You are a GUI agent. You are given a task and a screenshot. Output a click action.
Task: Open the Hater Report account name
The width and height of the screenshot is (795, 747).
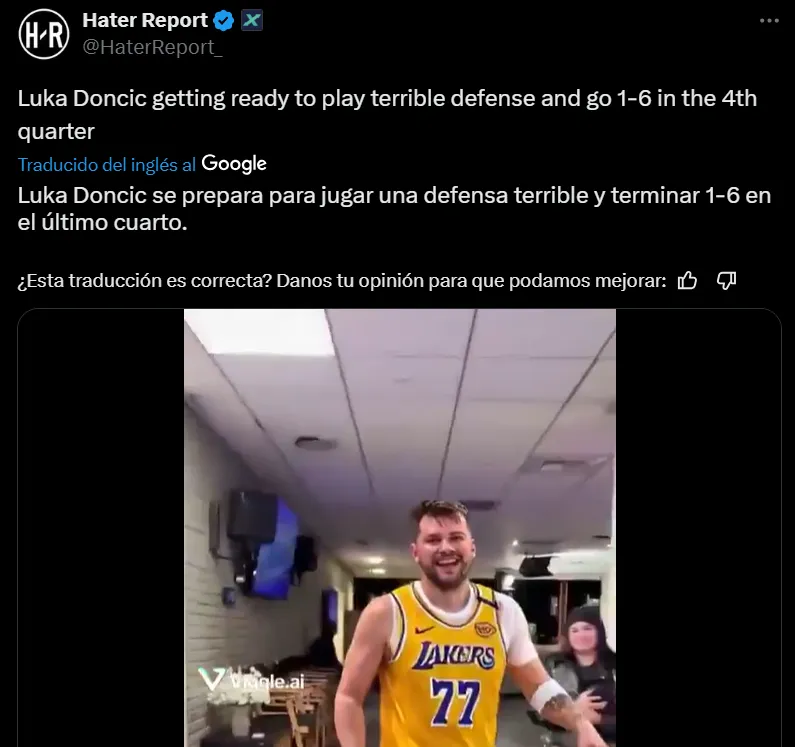tap(145, 20)
